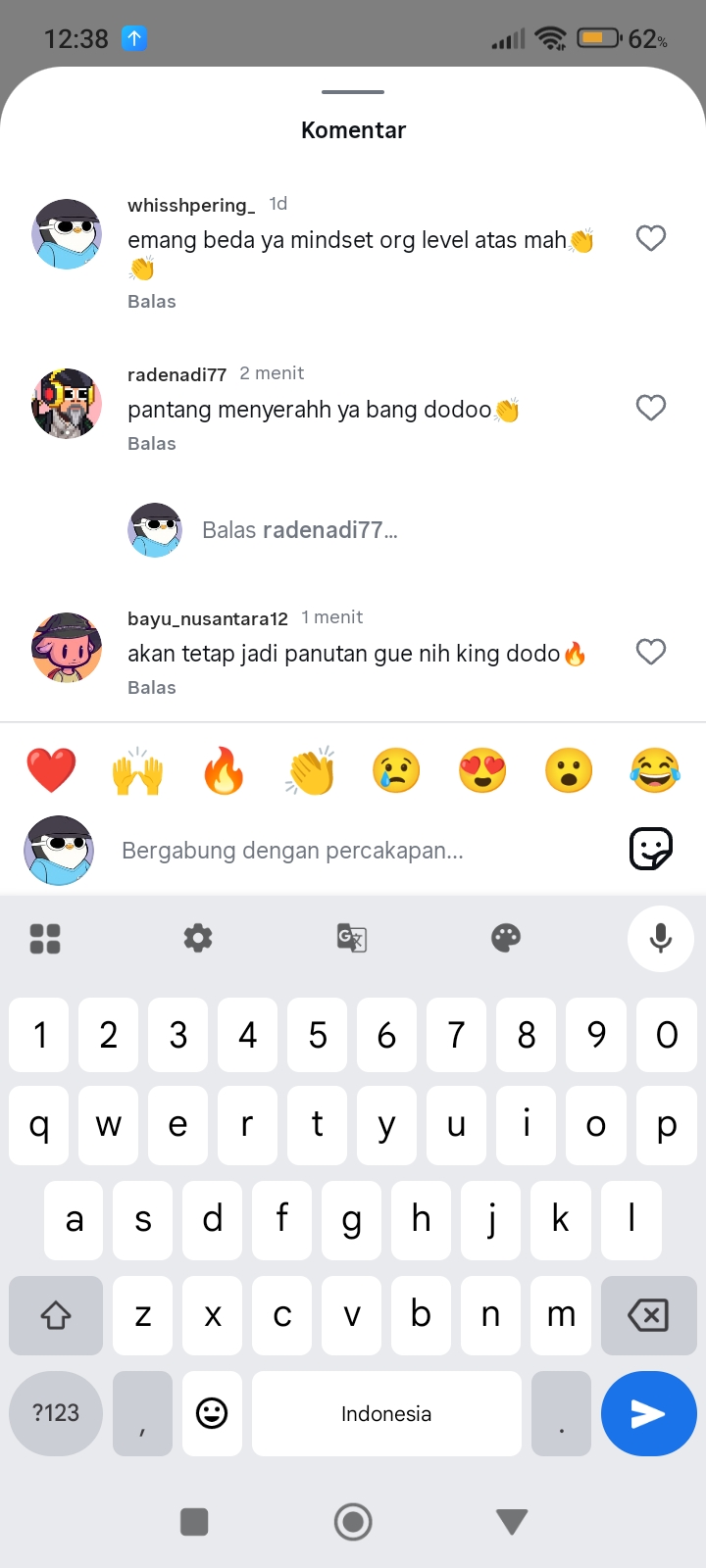Reply to radenadi77 via Balas
This screenshot has width=706, height=1568.
[152, 444]
